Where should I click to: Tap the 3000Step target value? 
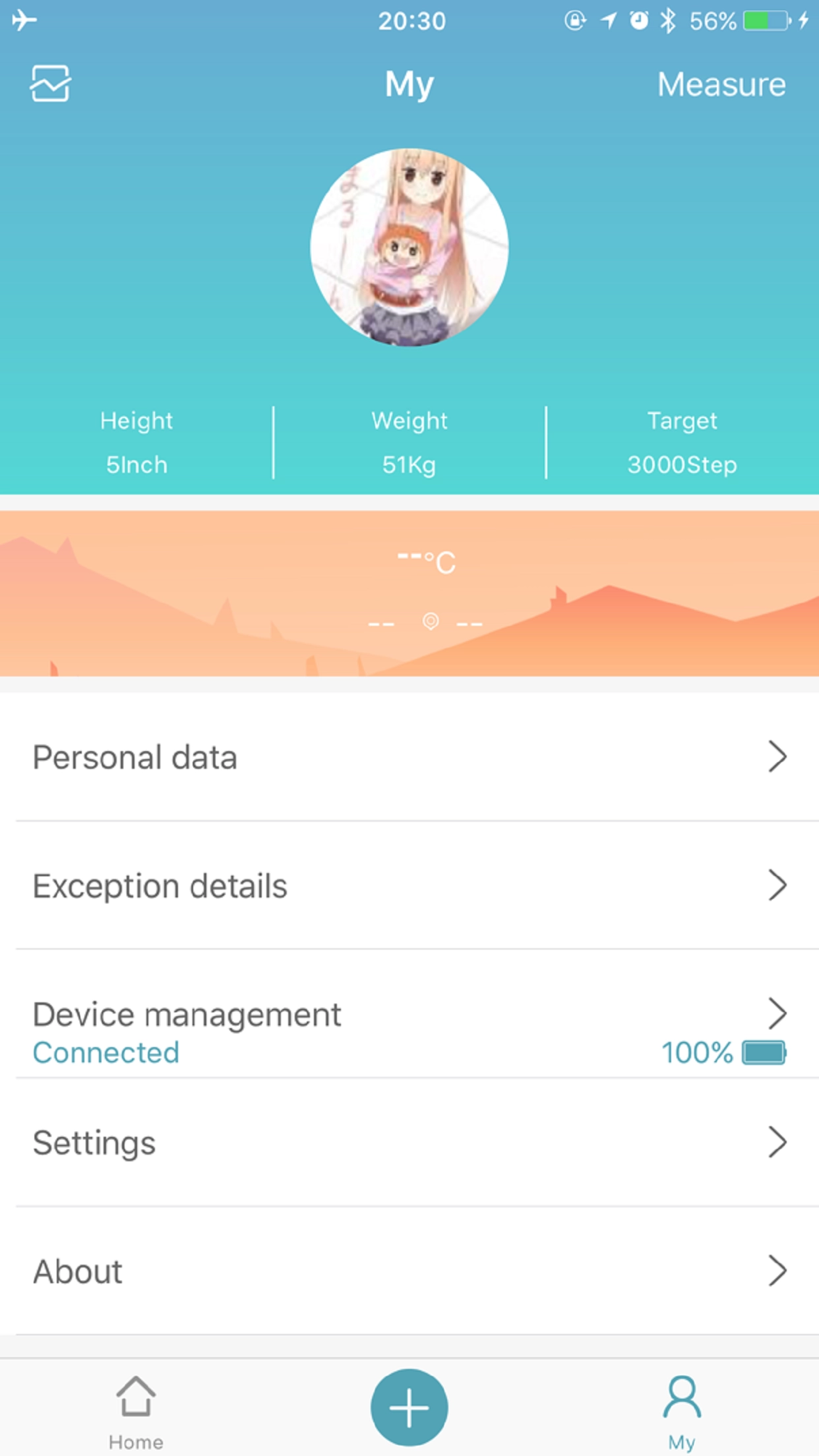(x=682, y=464)
